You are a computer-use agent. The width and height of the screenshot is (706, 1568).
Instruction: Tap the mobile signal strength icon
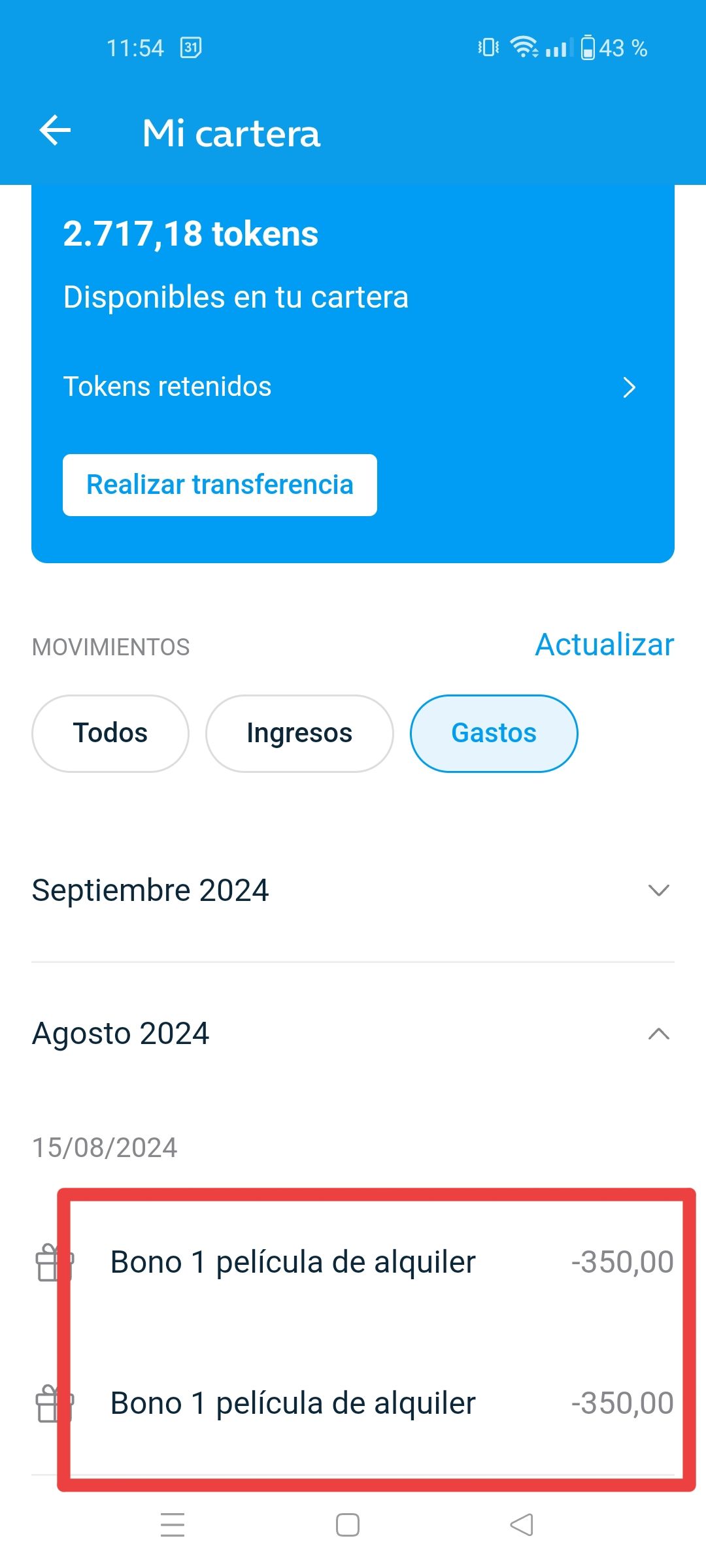pyautogui.click(x=560, y=47)
